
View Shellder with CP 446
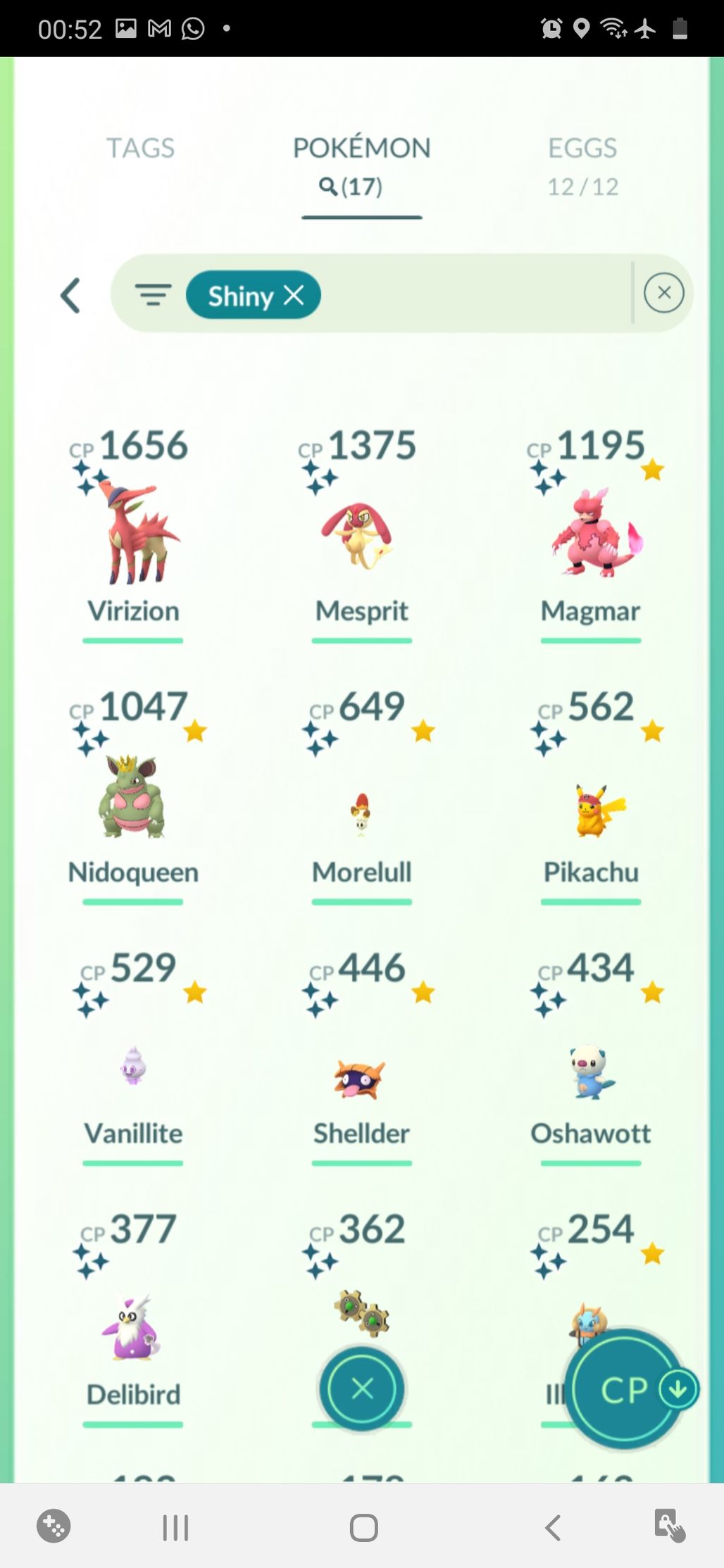click(361, 1079)
